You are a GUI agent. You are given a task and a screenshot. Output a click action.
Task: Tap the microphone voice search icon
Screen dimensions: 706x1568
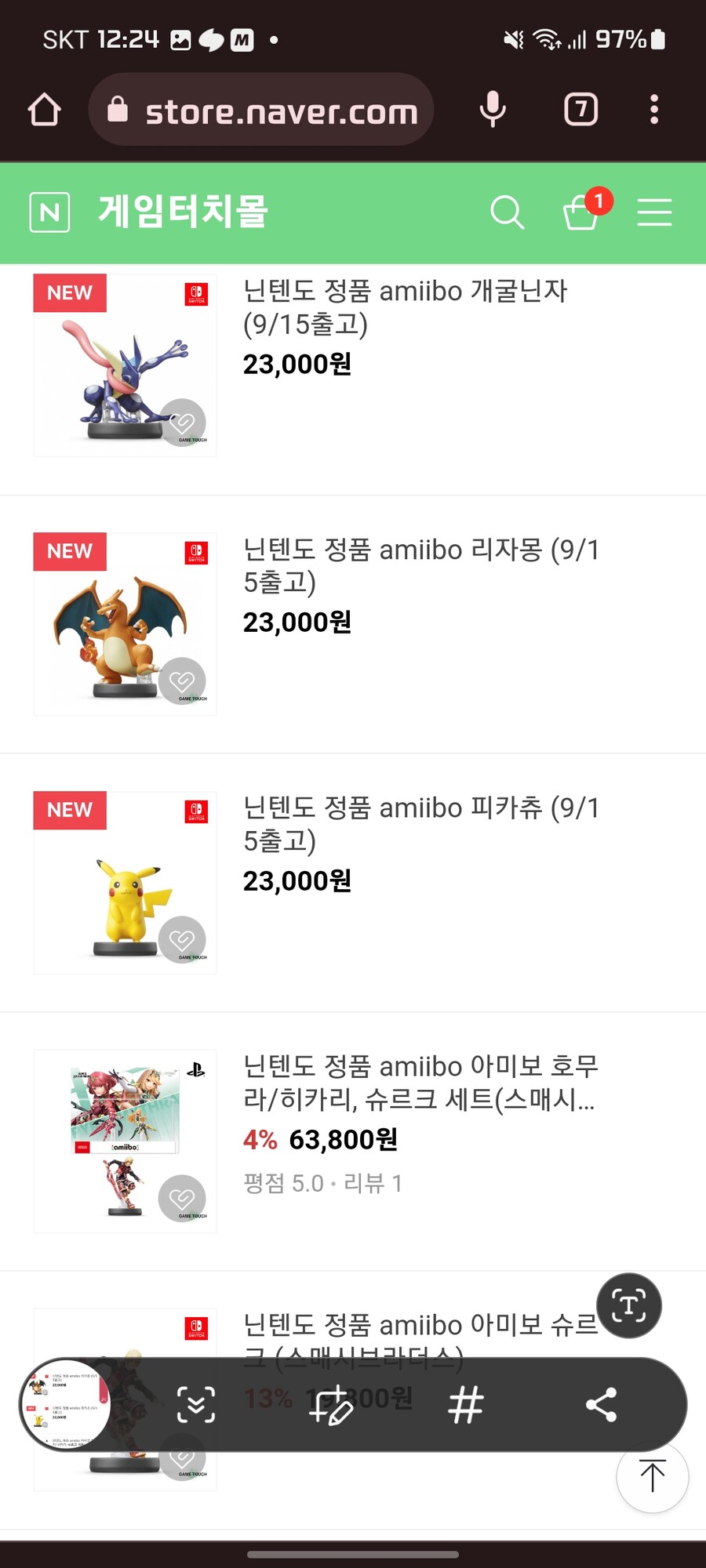[x=493, y=109]
